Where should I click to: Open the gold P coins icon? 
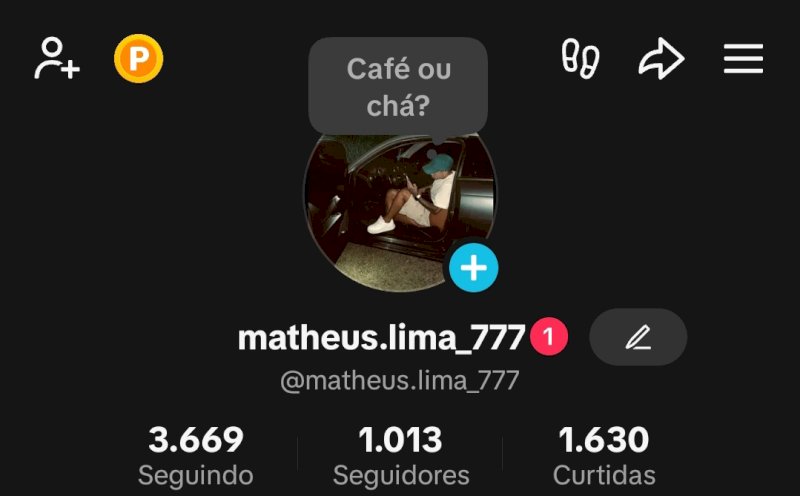[138, 59]
